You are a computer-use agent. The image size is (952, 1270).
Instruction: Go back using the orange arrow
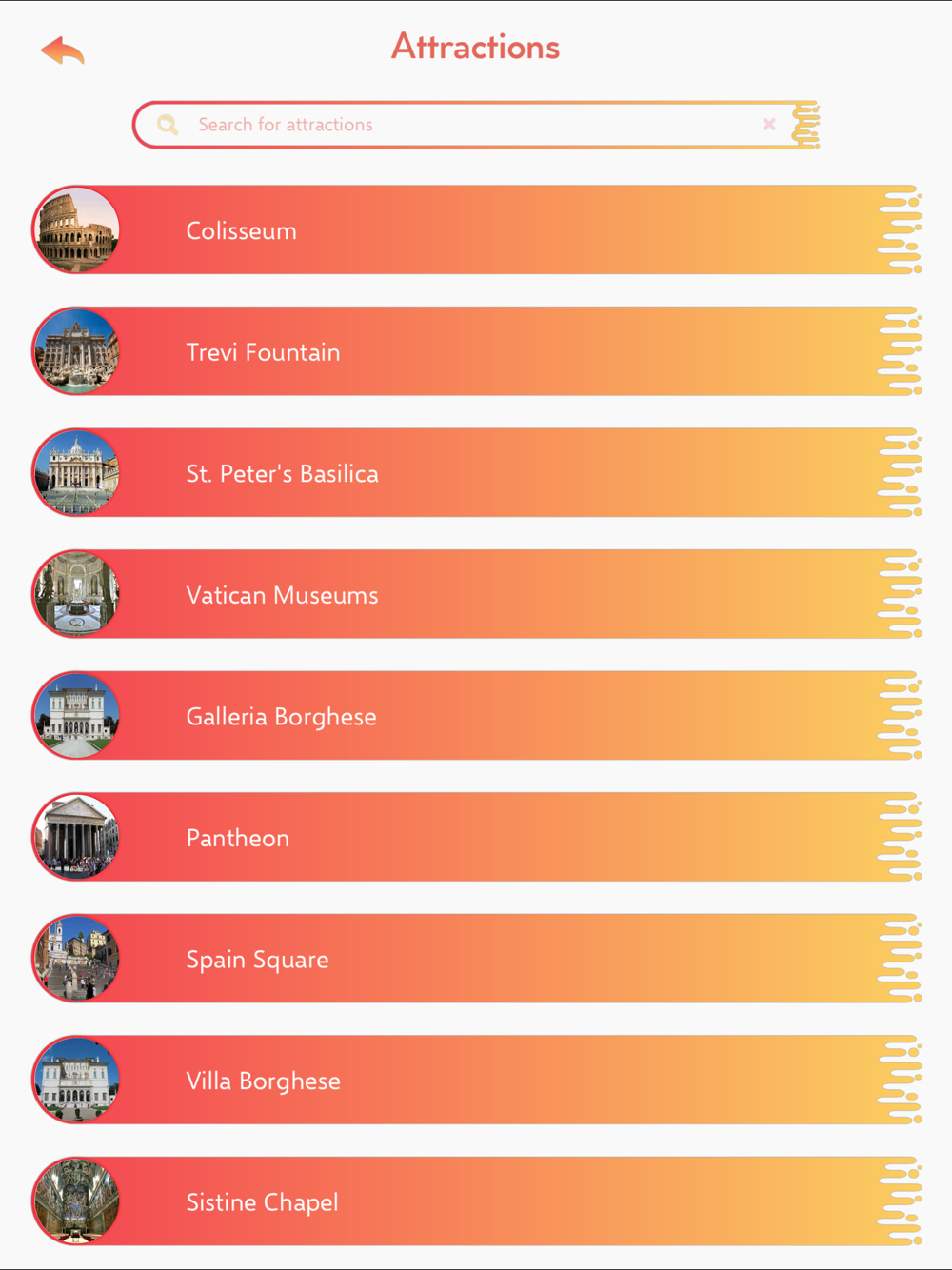point(63,50)
